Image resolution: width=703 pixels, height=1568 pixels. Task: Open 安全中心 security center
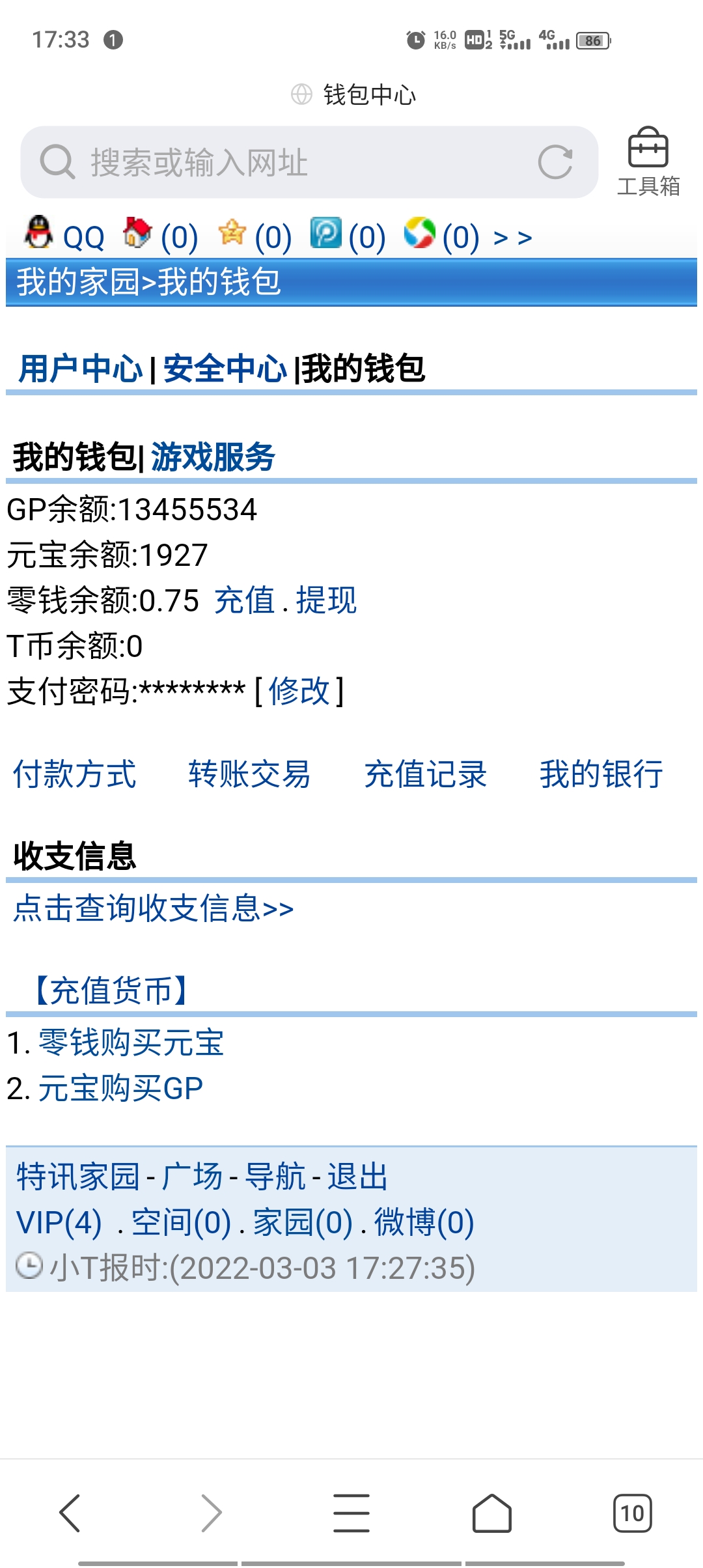[225, 369]
